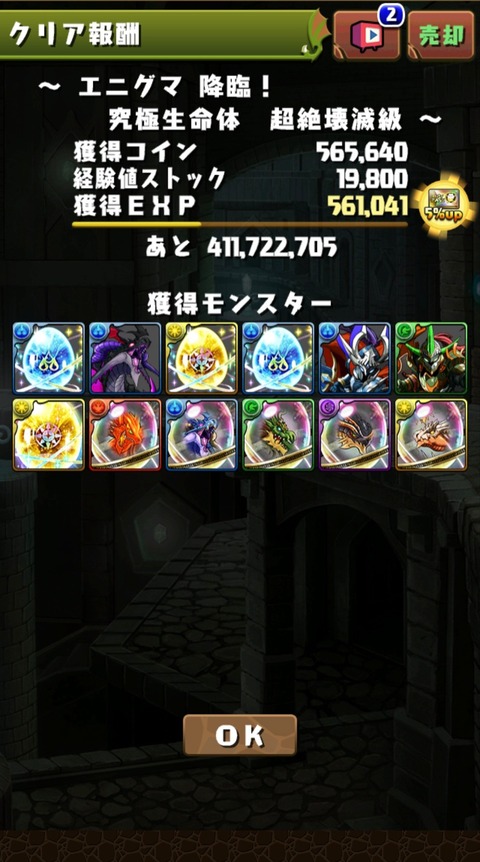The height and width of the screenshot is (862, 480).
Task: Select the purple-black dragon monster tile
Action: coord(125,358)
